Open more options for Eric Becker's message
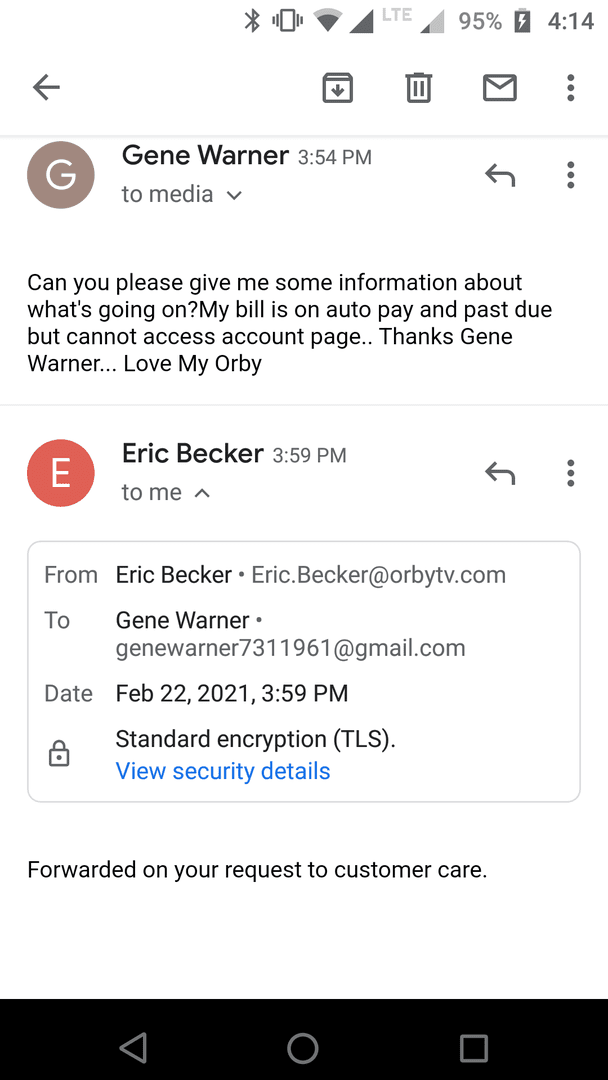 [x=570, y=472]
